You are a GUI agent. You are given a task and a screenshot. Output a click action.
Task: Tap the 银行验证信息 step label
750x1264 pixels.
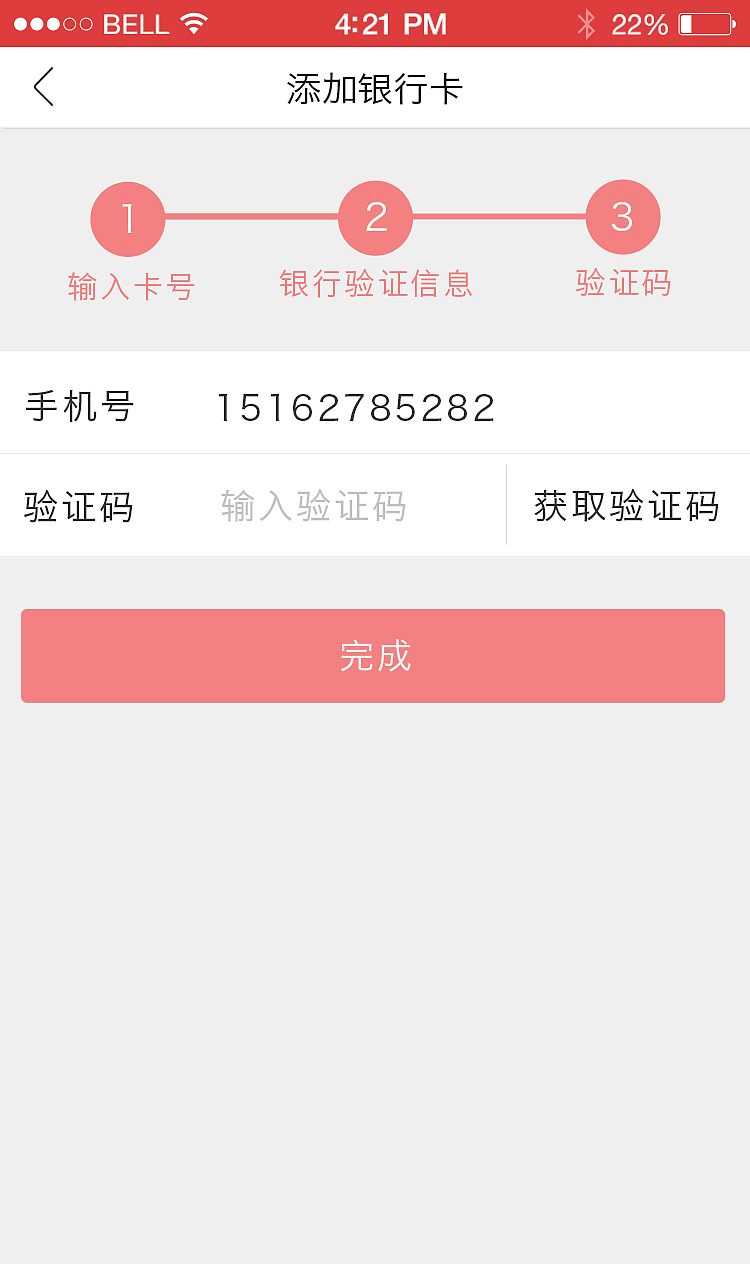tap(375, 284)
